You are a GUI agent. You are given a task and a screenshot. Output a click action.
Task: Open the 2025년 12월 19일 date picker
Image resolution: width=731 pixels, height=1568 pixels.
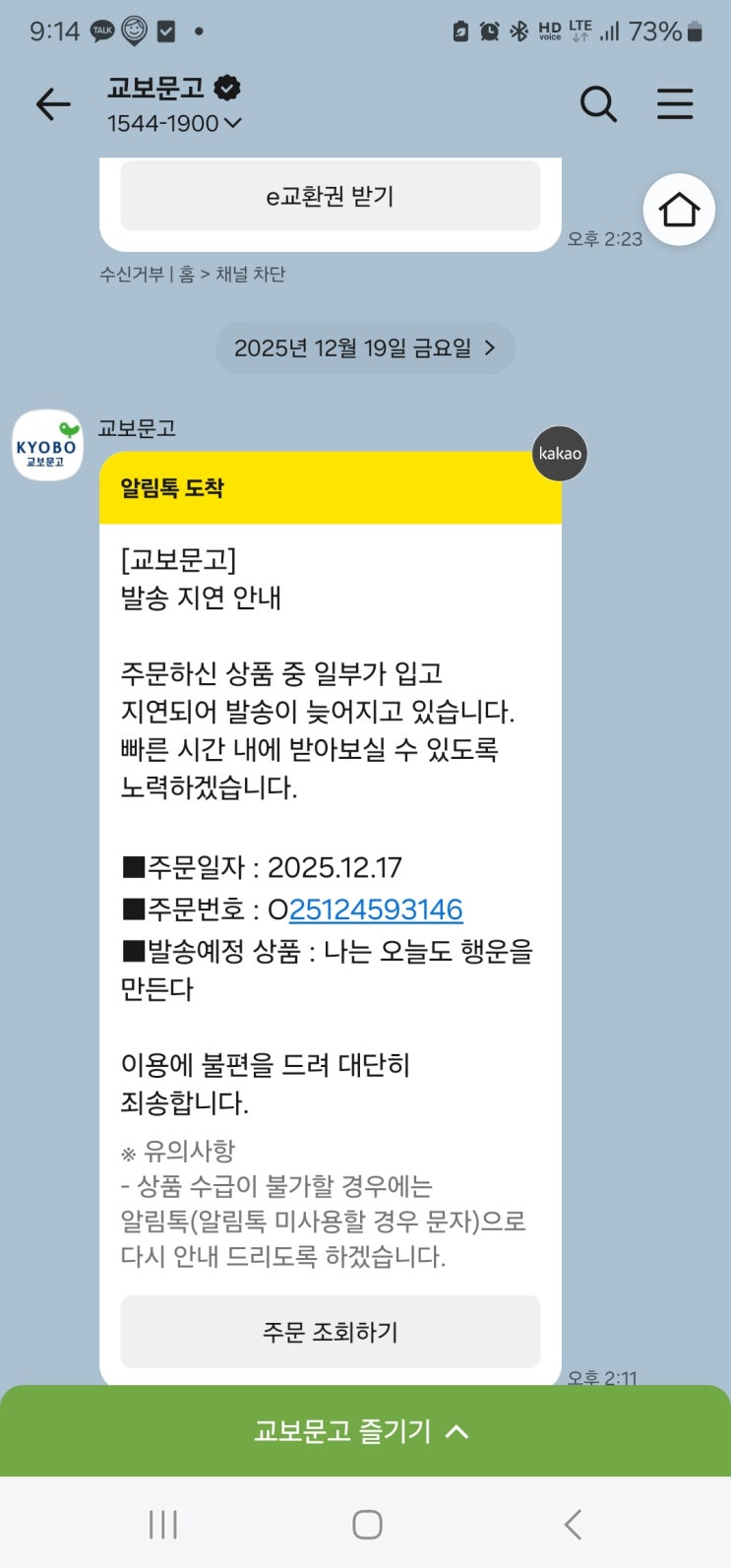click(365, 347)
